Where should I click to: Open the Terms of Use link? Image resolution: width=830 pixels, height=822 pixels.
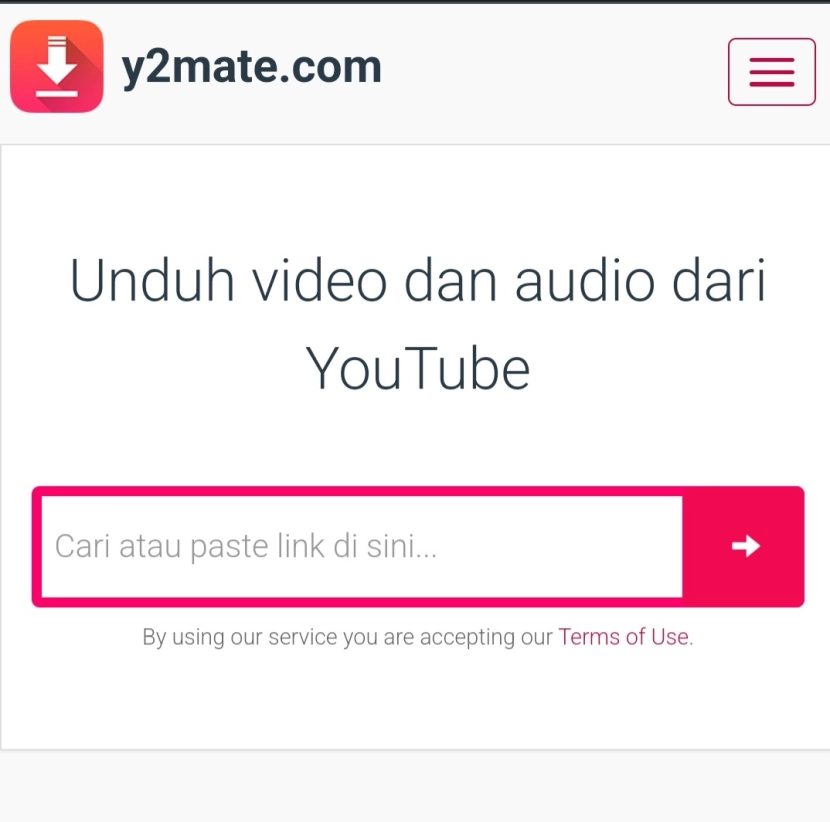click(x=623, y=637)
